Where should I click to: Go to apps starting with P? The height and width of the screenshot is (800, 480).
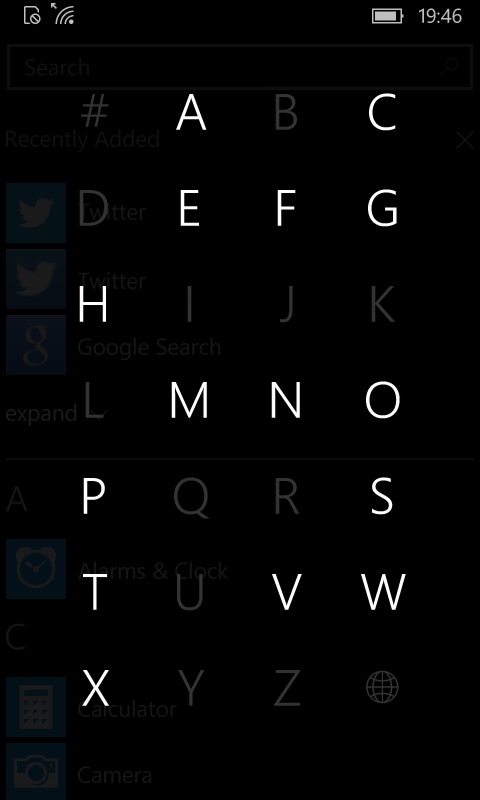tap(93, 496)
